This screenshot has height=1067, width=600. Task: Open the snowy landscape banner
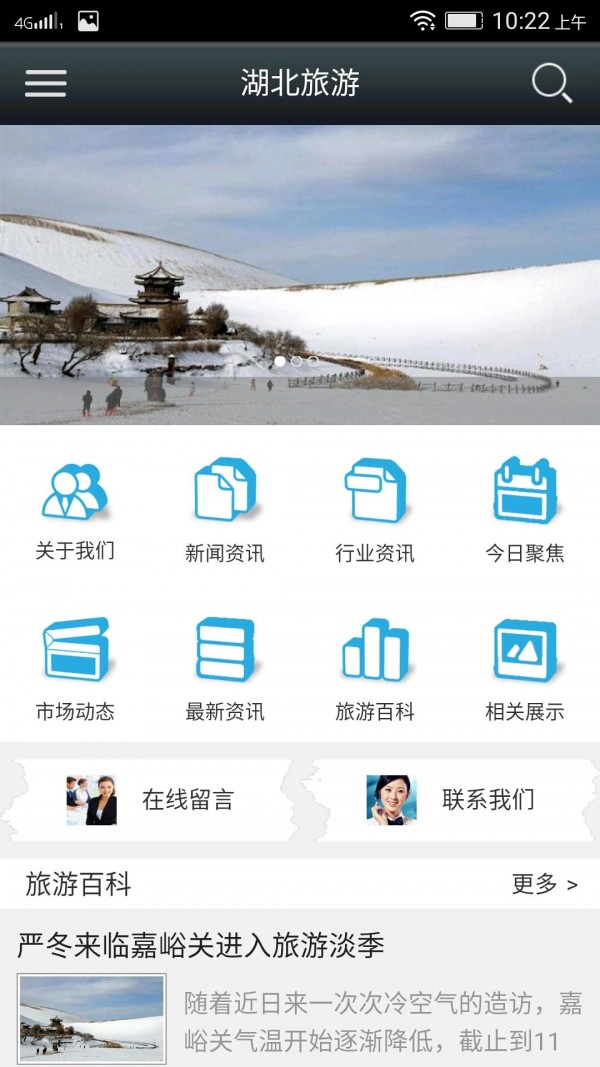(x=300, y=274)
